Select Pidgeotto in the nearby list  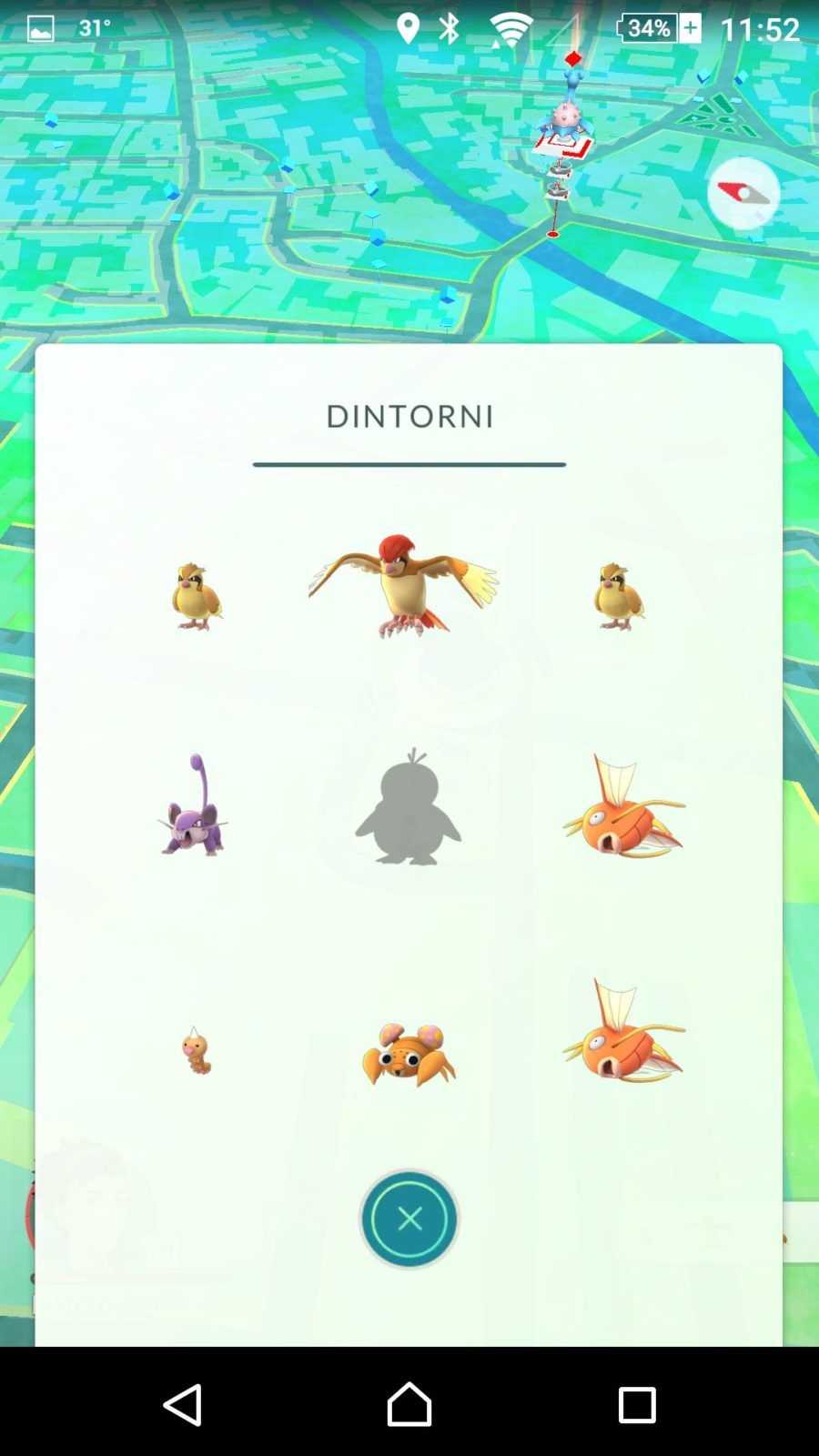pos(403,585)
